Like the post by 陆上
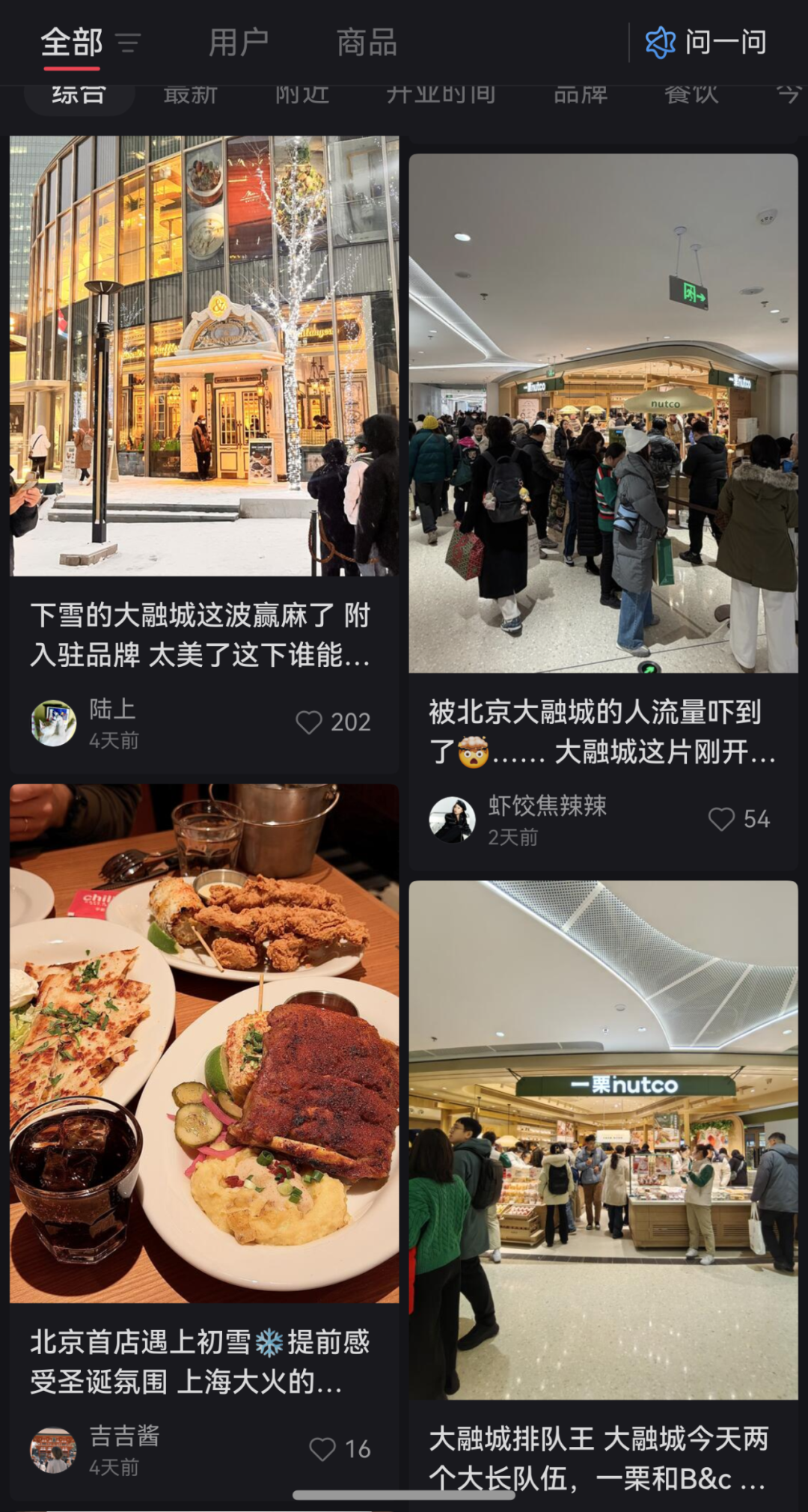The height and width of the screenshot is (1512, 808). (309, 722)
